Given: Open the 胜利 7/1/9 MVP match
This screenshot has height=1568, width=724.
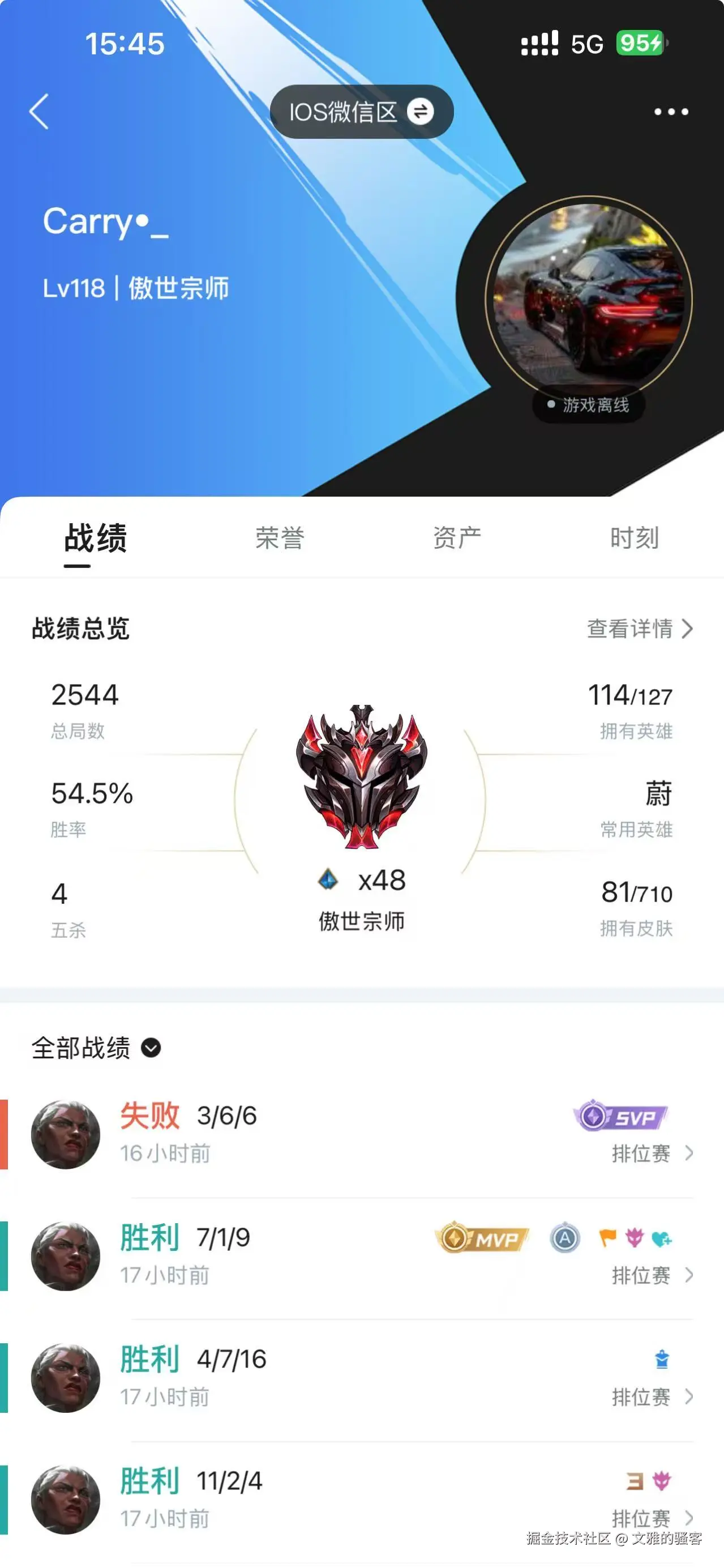Looking at the screenshot, I should coord(361,1257).
